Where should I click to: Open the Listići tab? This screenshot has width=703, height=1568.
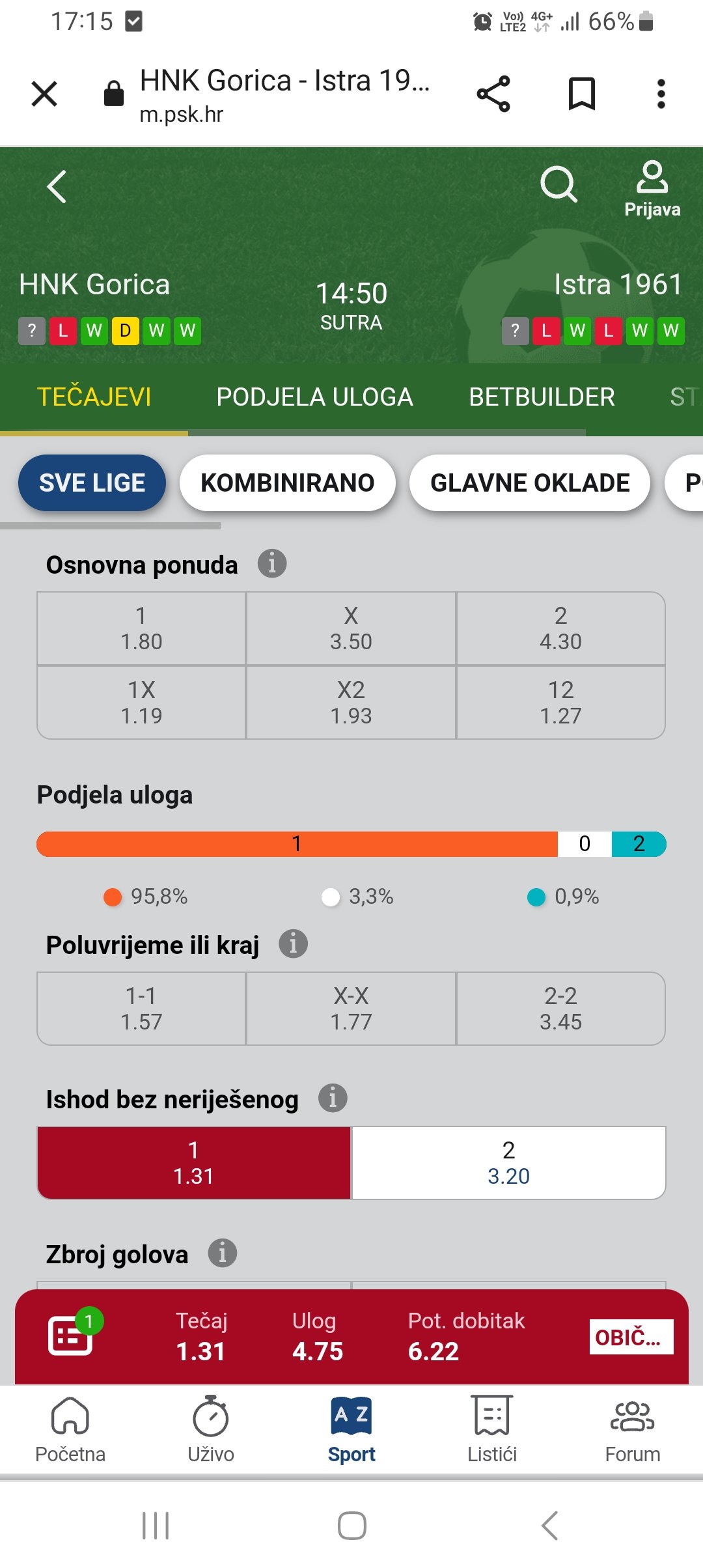pyautogui.click(x=492, y=1429)
